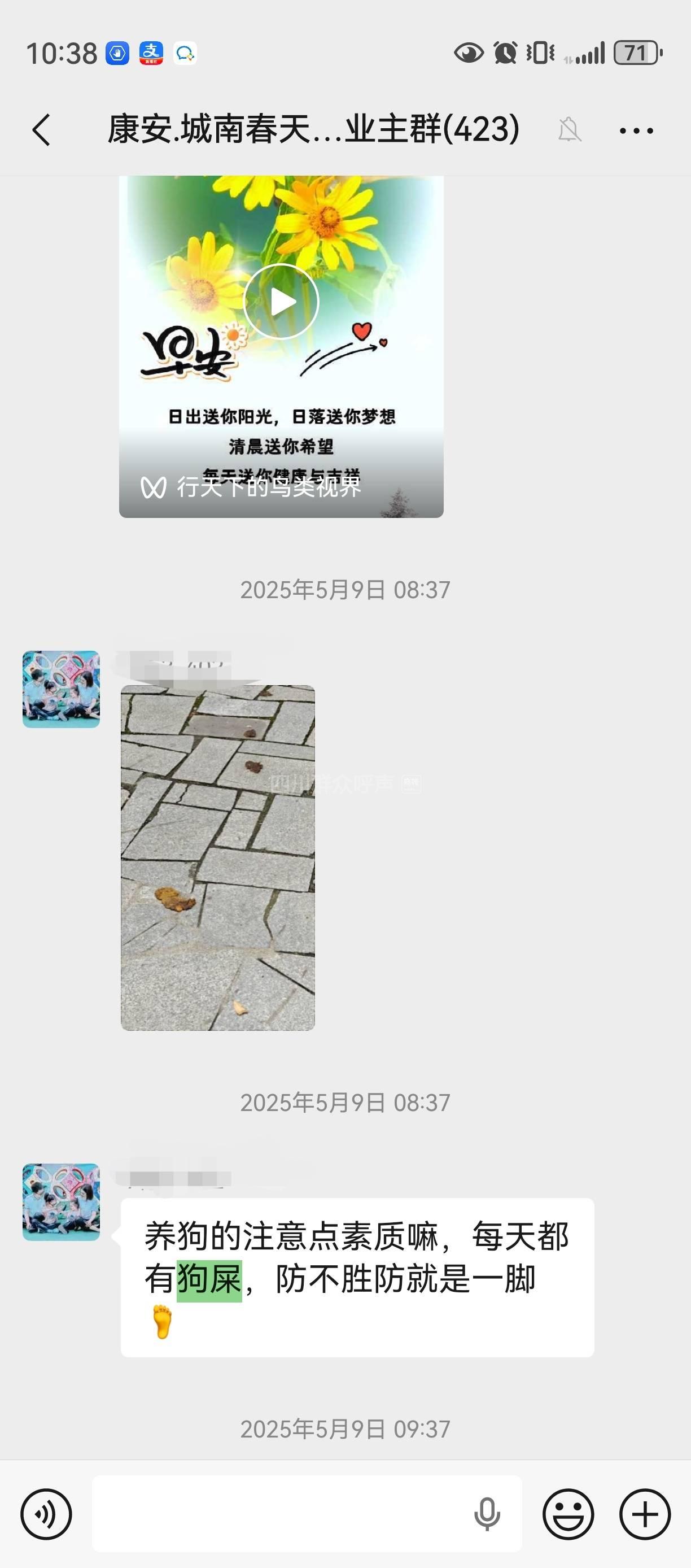Tap the highlighted 狗屎 keyword
The width and height of the screenshot is (691, 1568).
(209, 1278)
